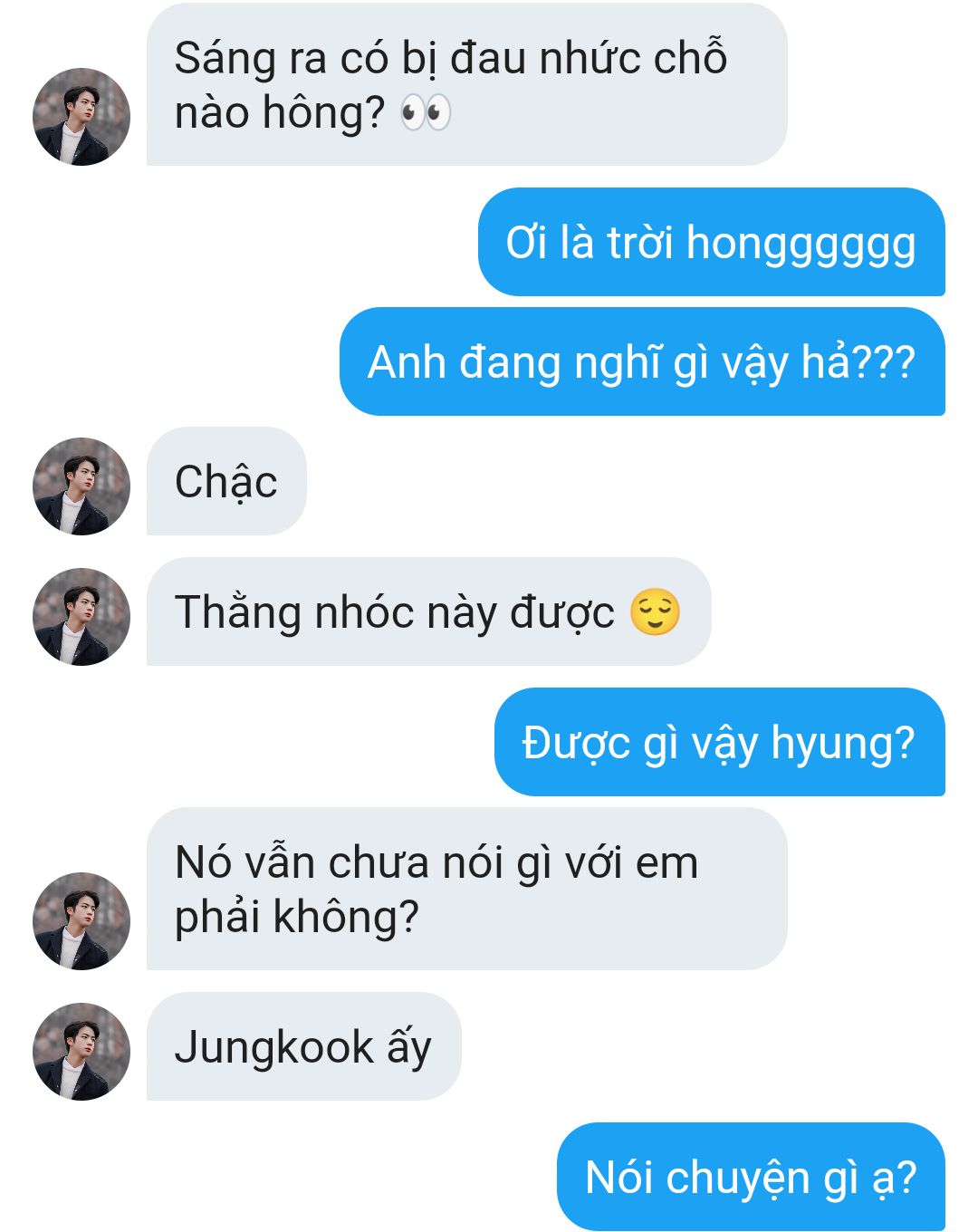Tap avatar beside "Thằng nhóc này được"
This screenshot has height=1232, width=978.
point(81,617)
